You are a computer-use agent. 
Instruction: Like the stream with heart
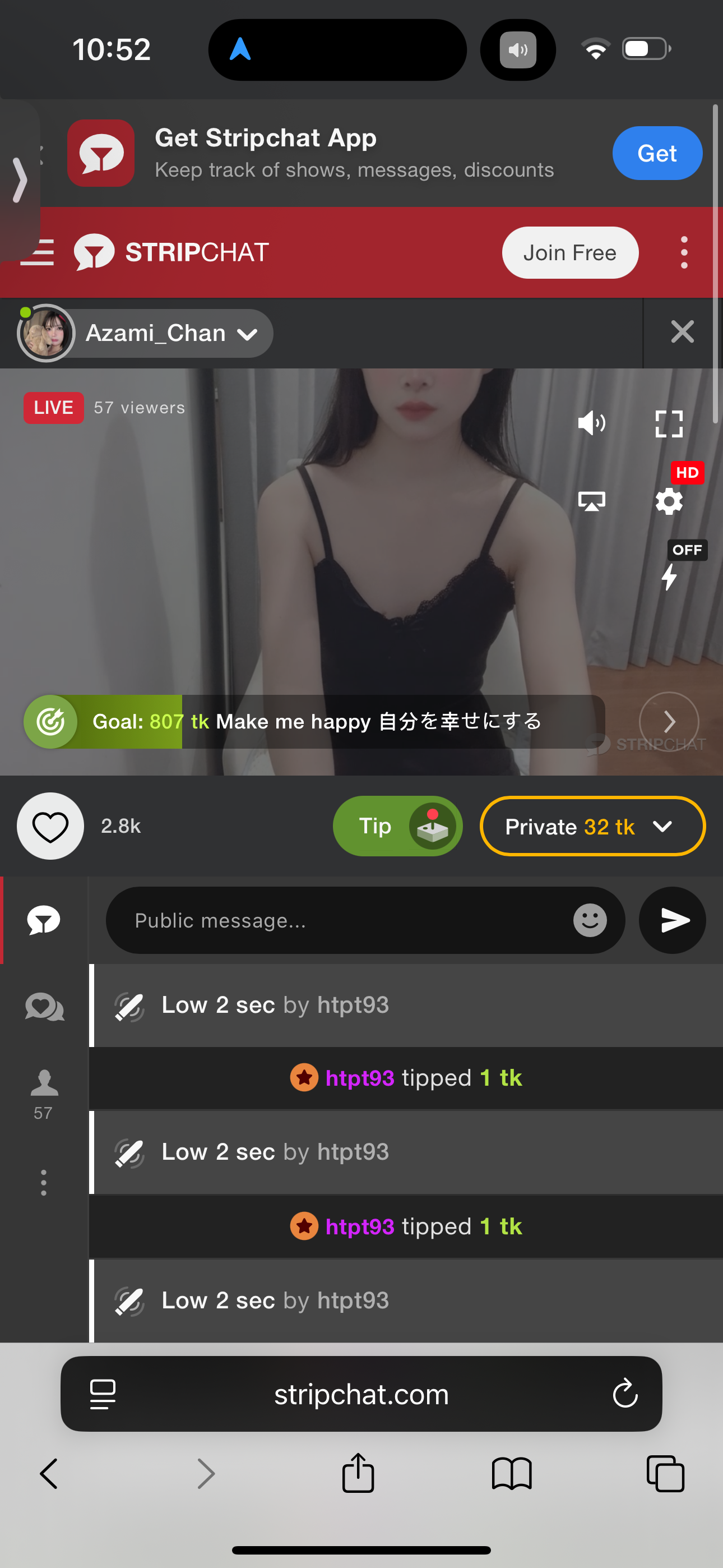pyautogui.click(x=50, y=825)
